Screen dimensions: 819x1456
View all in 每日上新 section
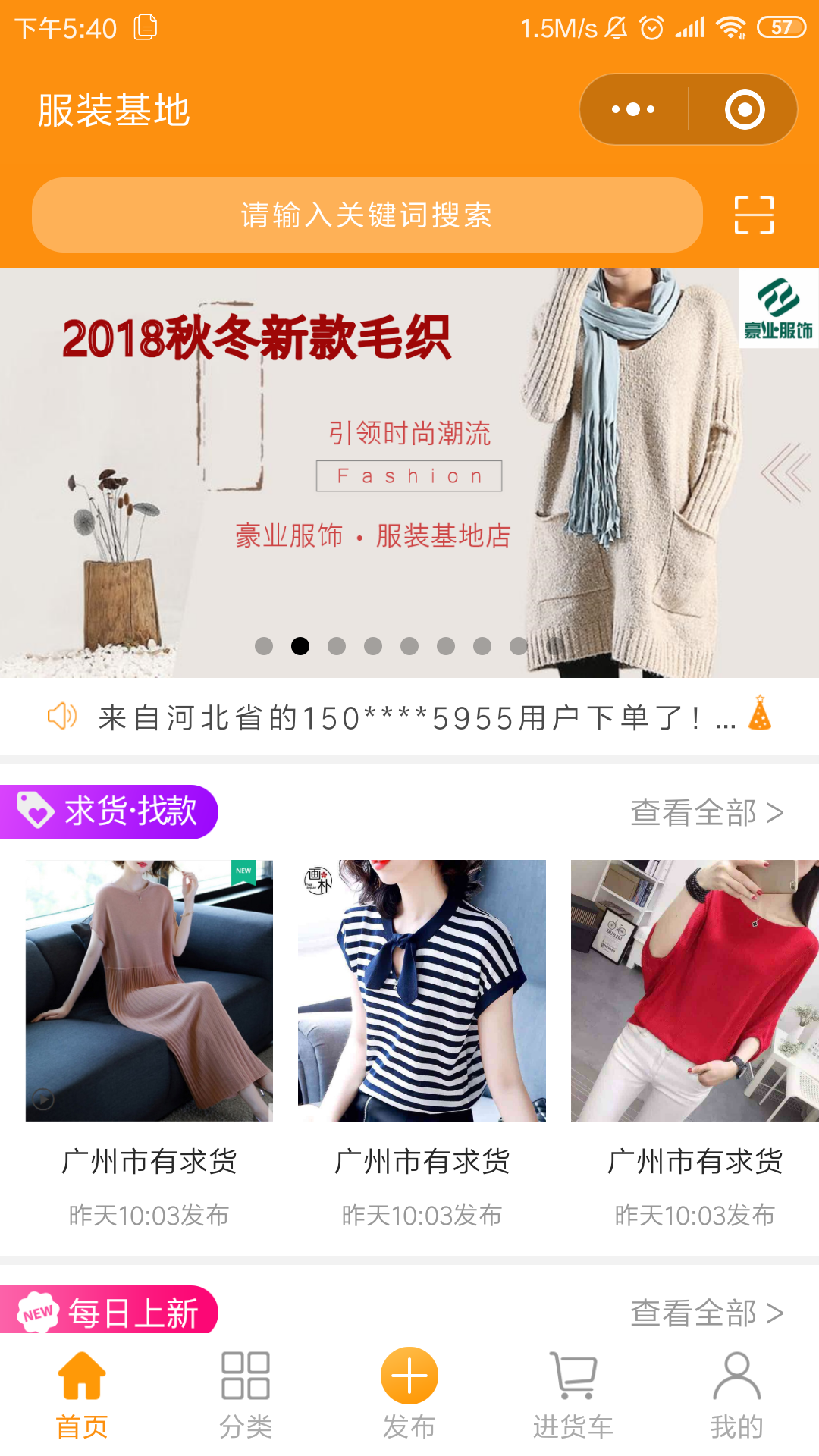pos(707,1313)
